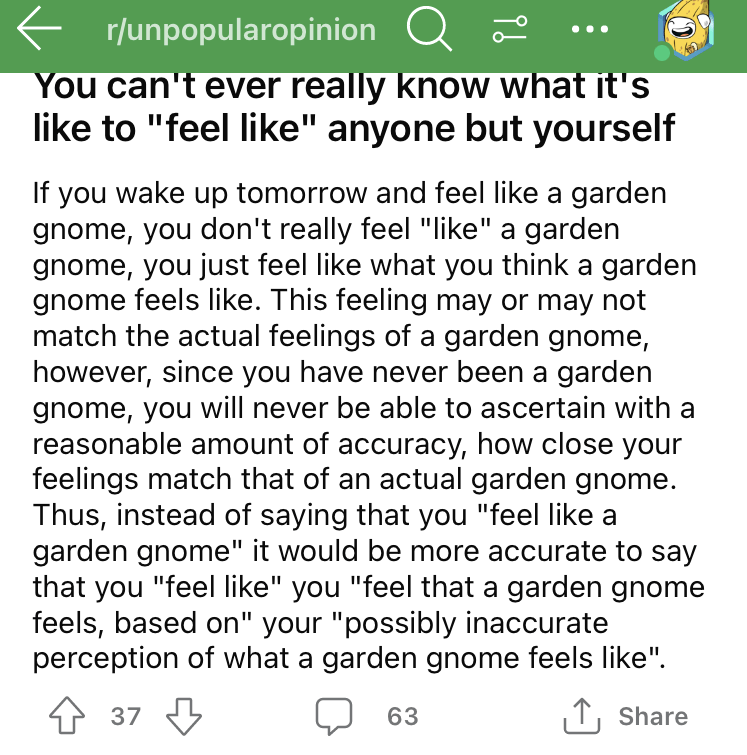Open the three-dot overflow menu
This screenshot has height=755, width=747.
(x=590, y=31)
